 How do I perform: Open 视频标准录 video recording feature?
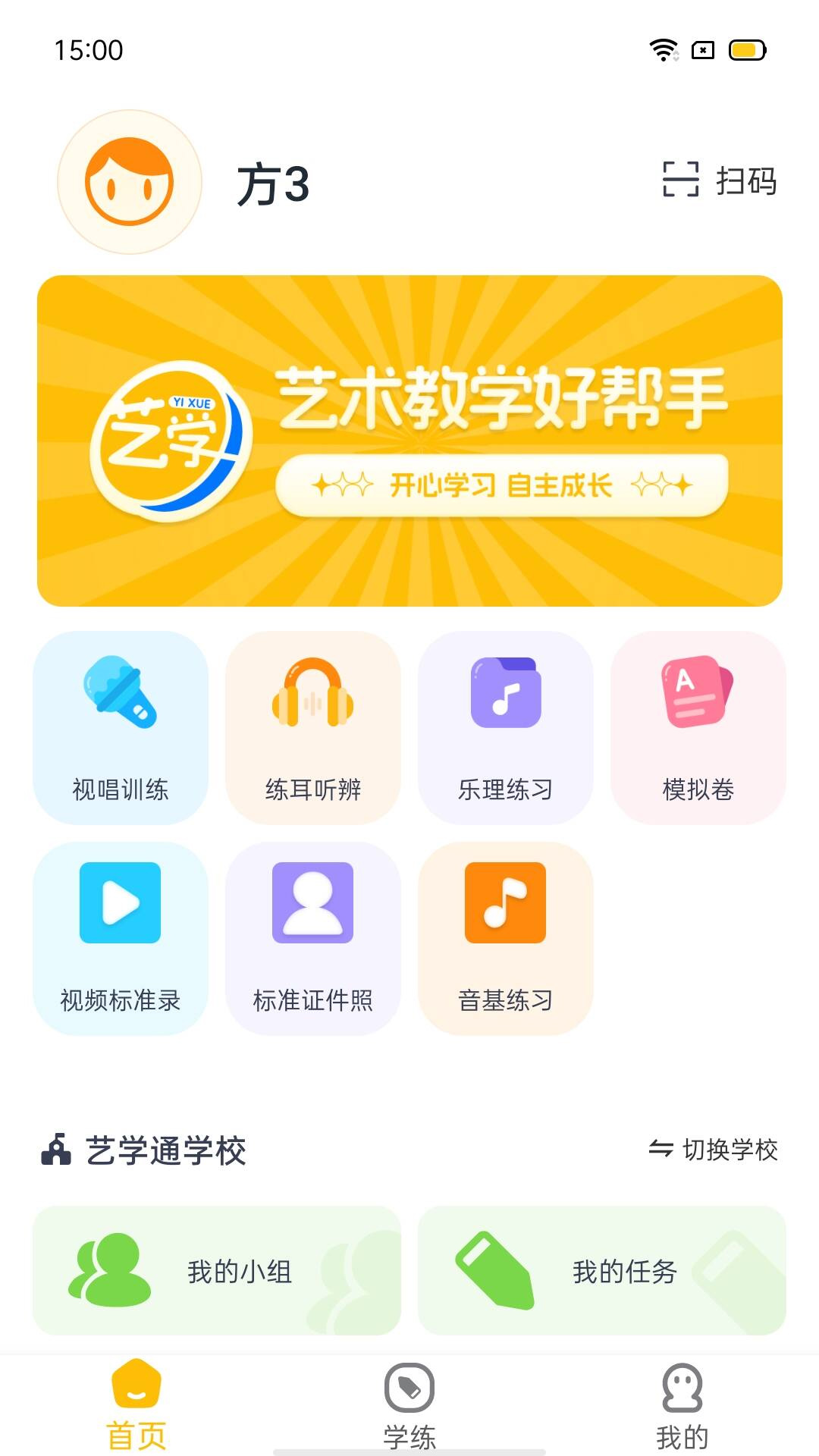point(121,904)
